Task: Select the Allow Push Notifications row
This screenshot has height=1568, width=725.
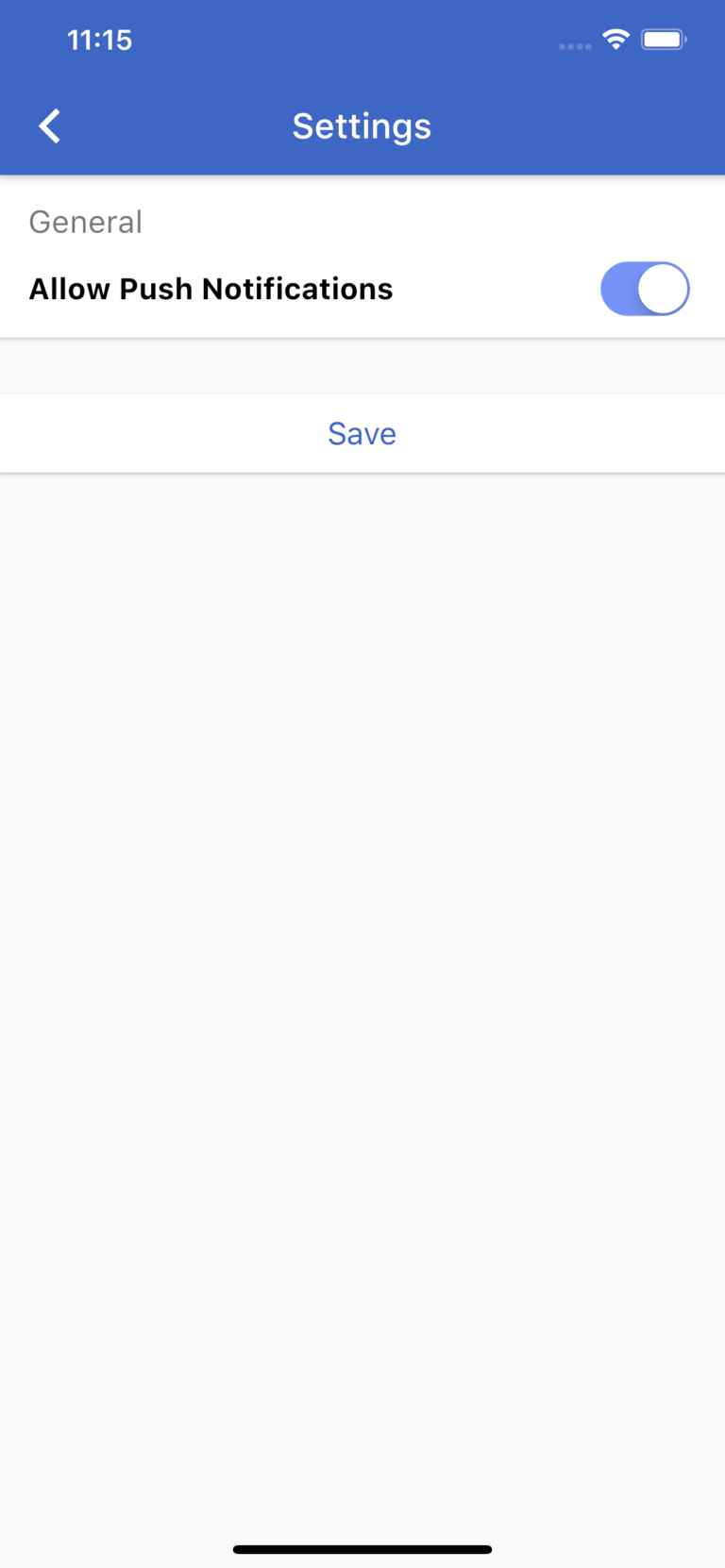Action: 362,289
